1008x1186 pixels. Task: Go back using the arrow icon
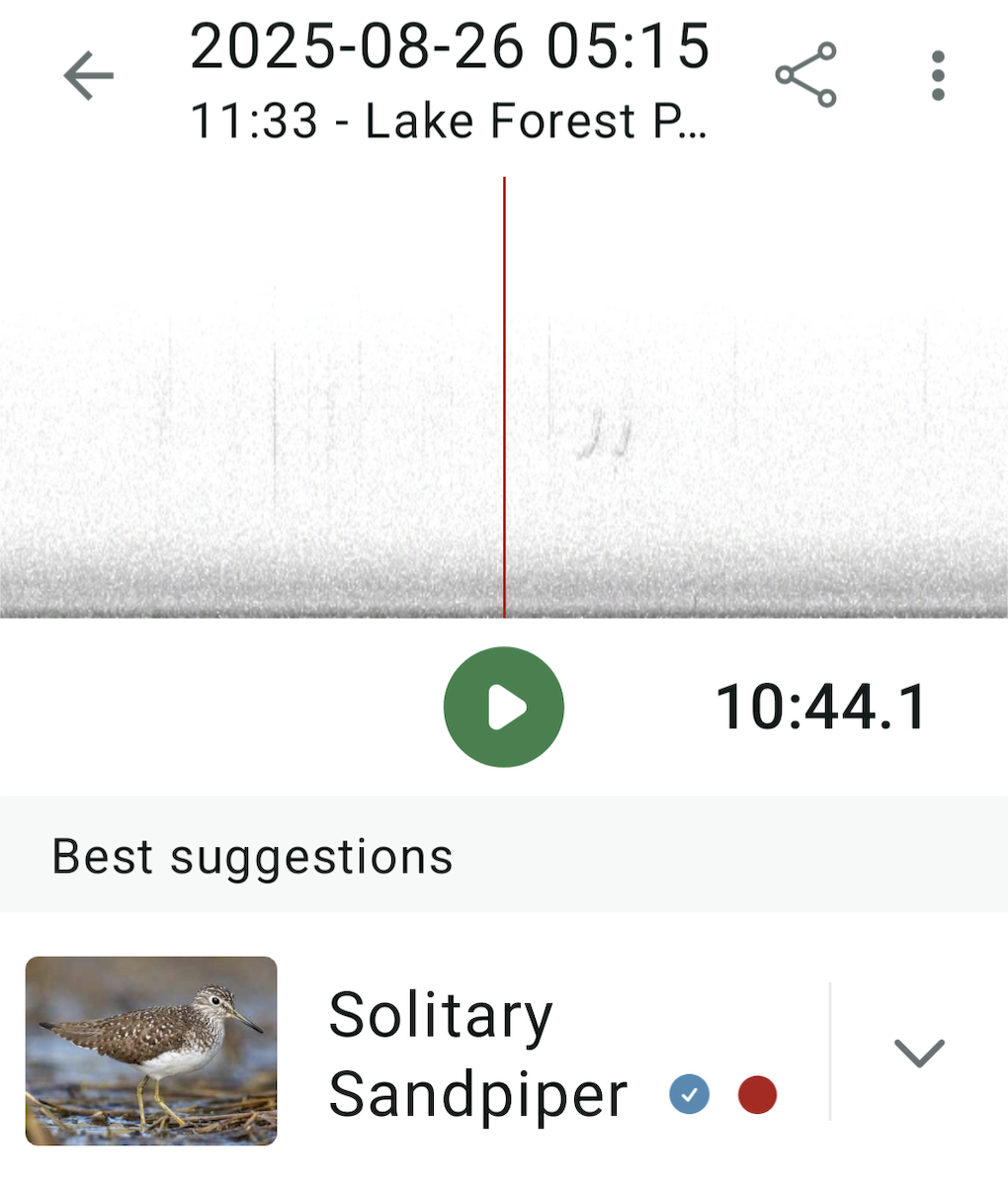88,74
